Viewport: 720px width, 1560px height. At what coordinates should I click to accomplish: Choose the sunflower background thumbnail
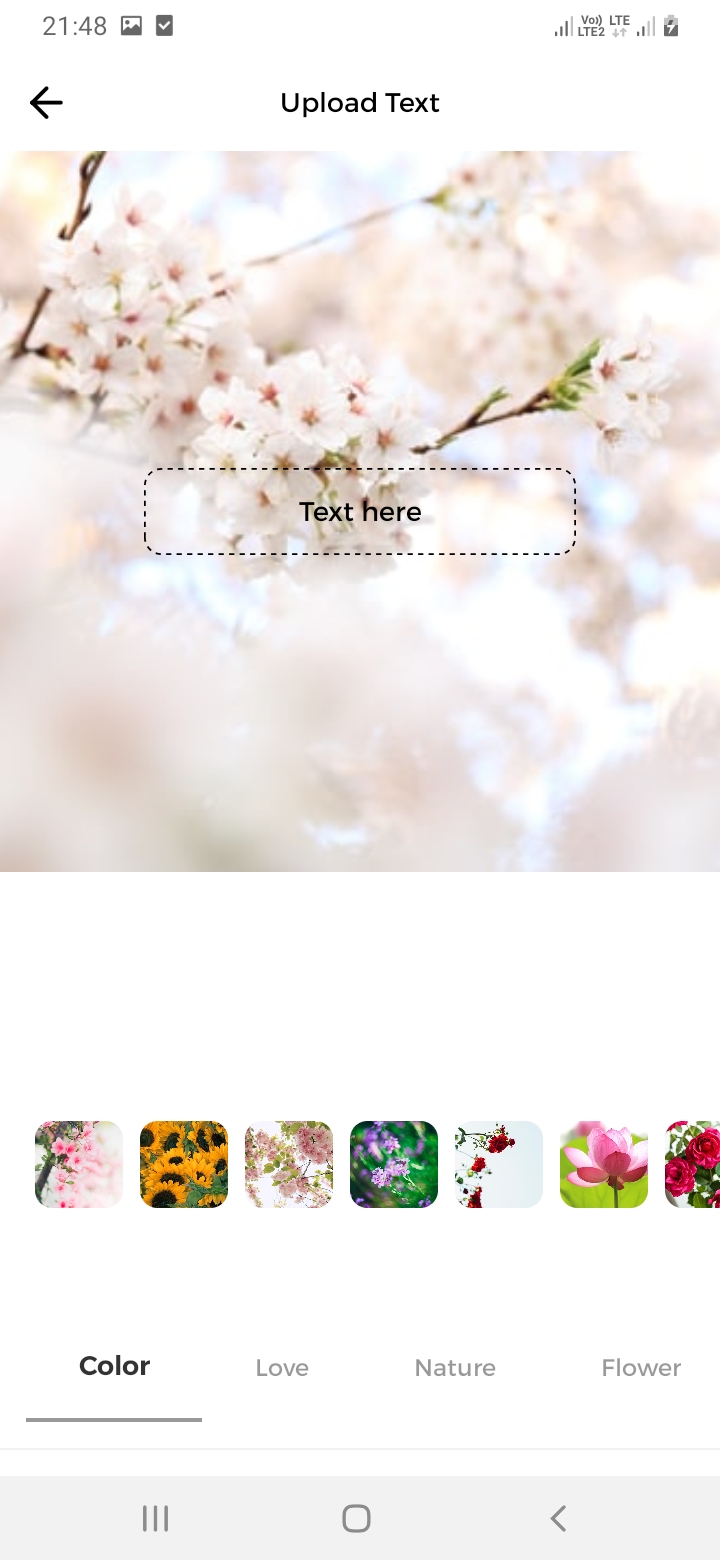tap(184, 1164)
